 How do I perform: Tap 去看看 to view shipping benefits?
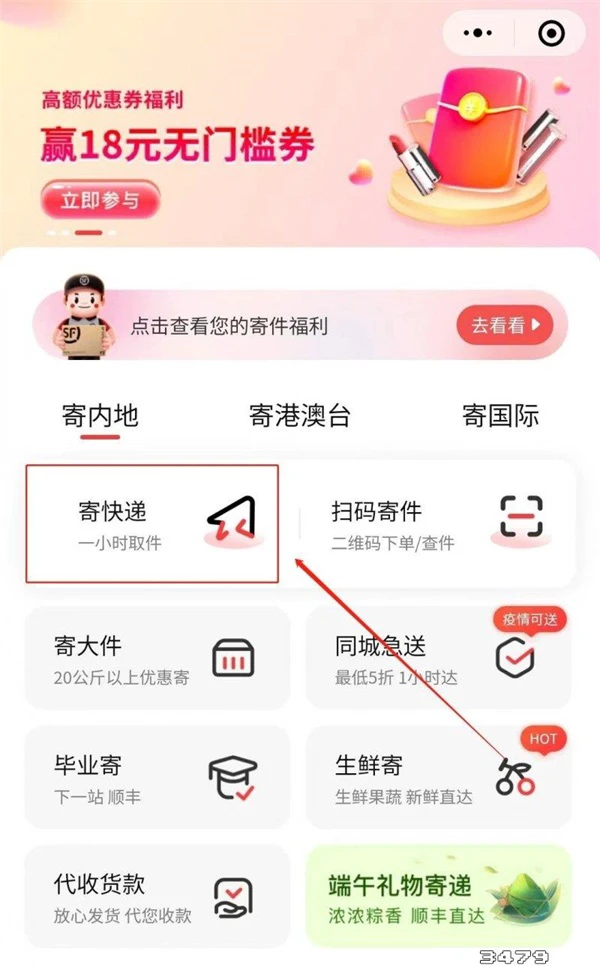pyautogui.click(x=504, y=325)
